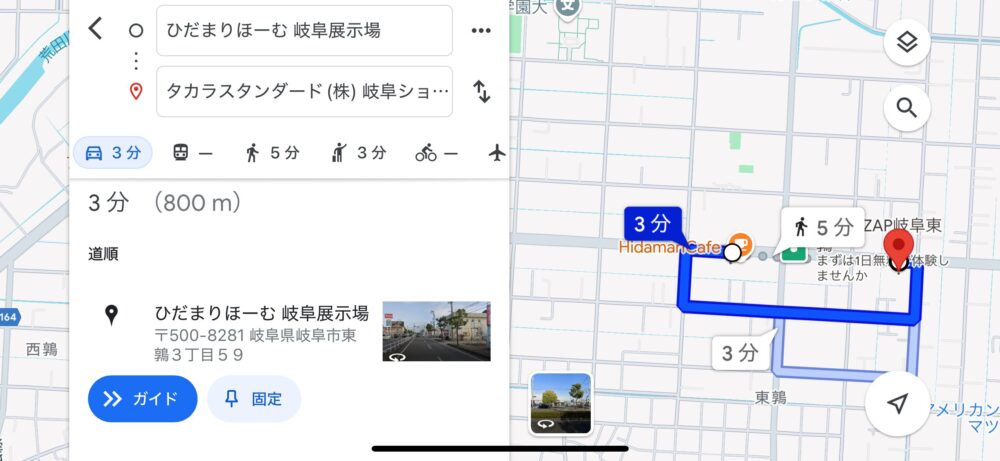Open street view photo of ひだまりほーむ

click(x=436, y=331)
